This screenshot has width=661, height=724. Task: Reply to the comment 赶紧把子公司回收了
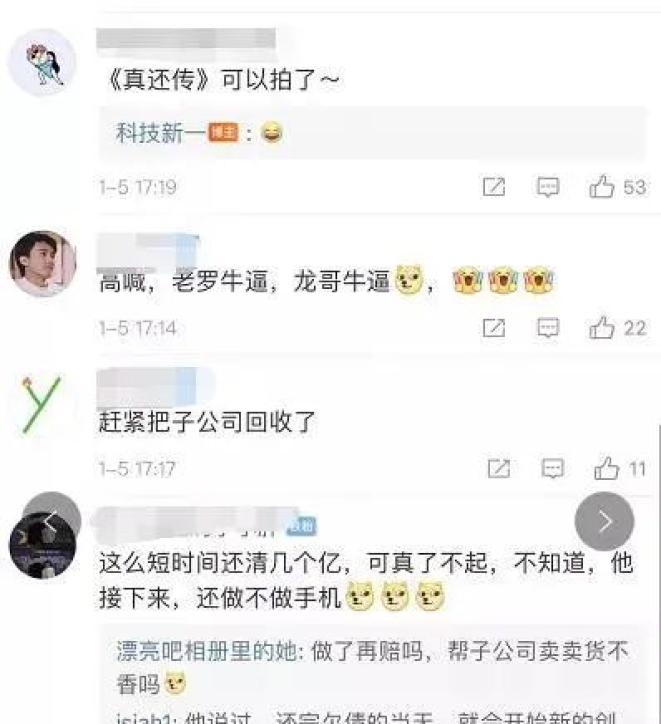[553, 469]
